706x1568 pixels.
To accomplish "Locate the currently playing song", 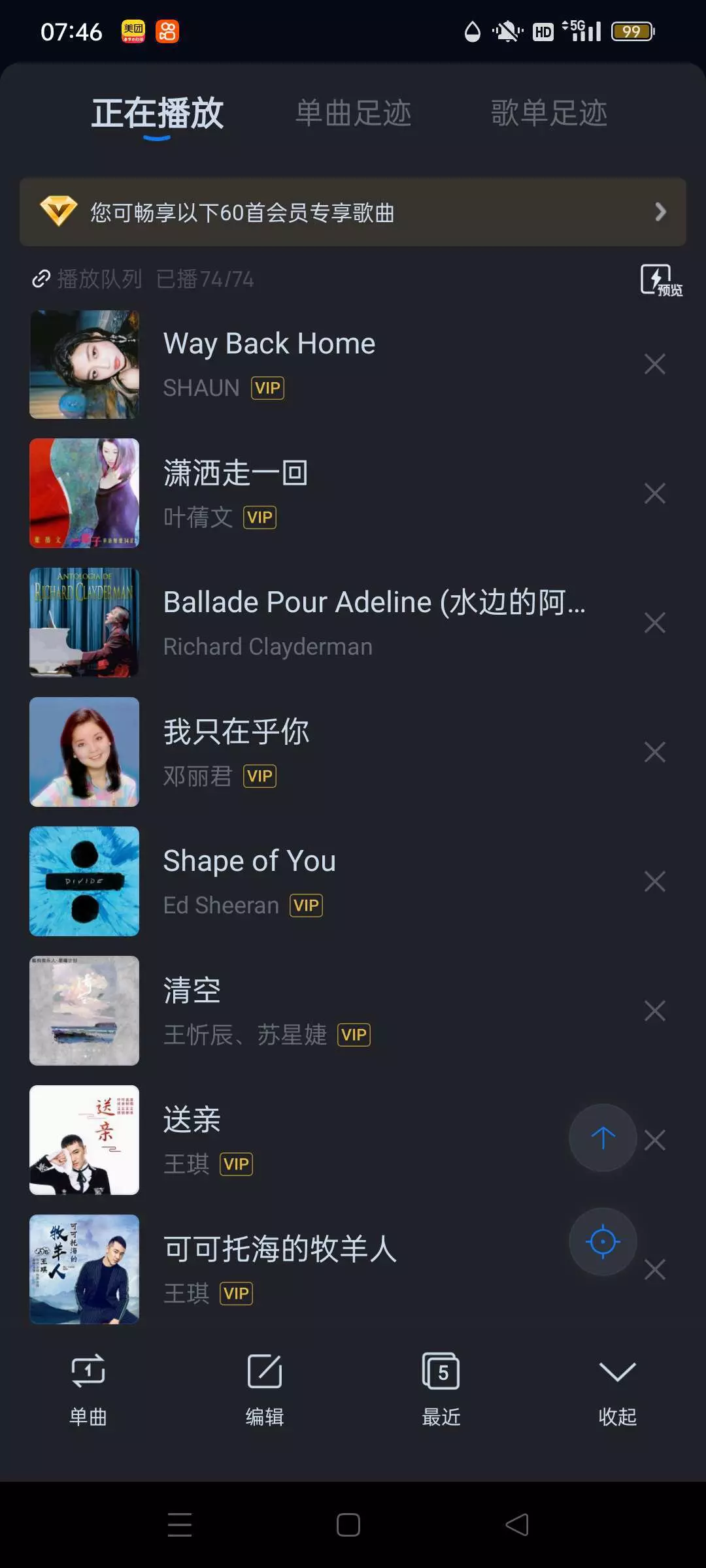I will click(x=603, y=1241).
